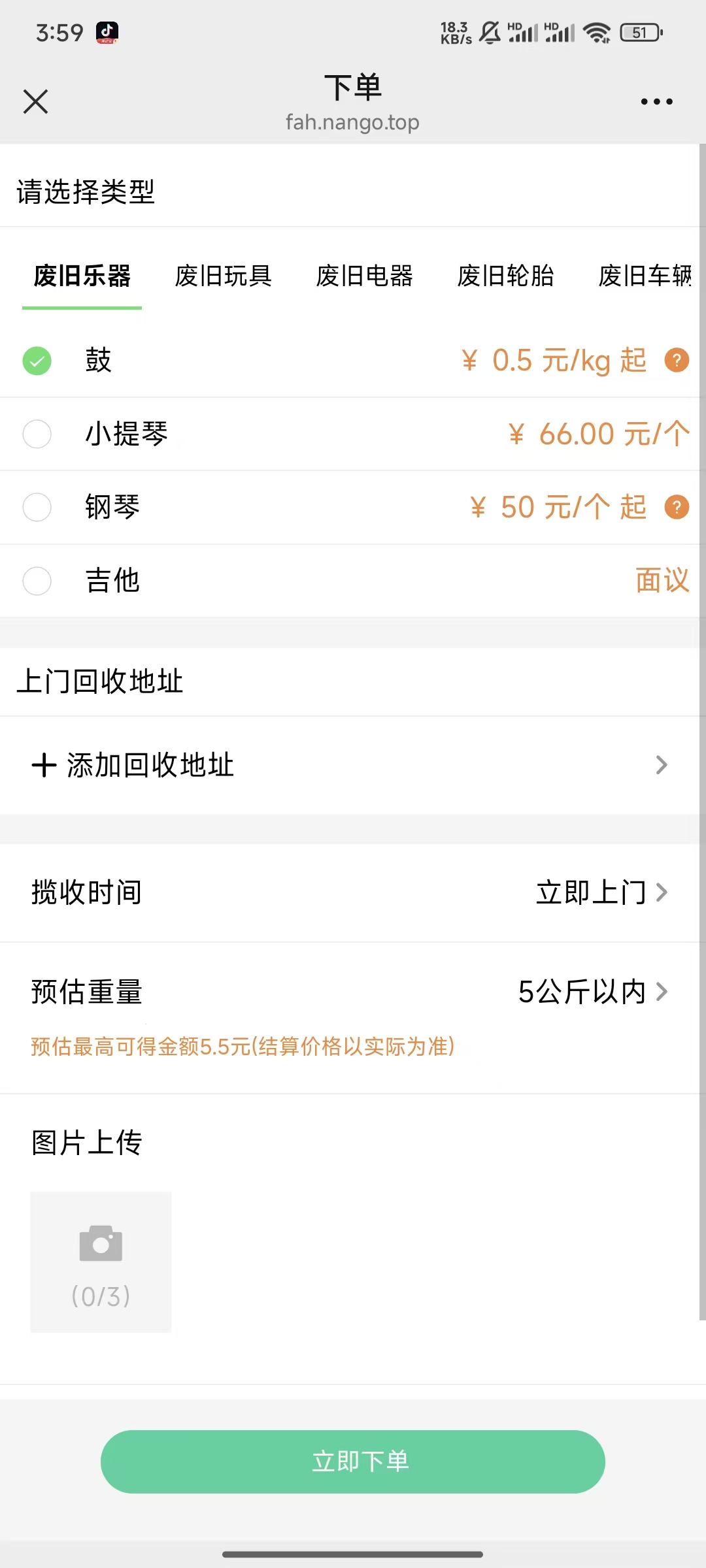Show price help for 钢琴
The width and height of the screenshot is (706, 1568).
click(677, 507)
